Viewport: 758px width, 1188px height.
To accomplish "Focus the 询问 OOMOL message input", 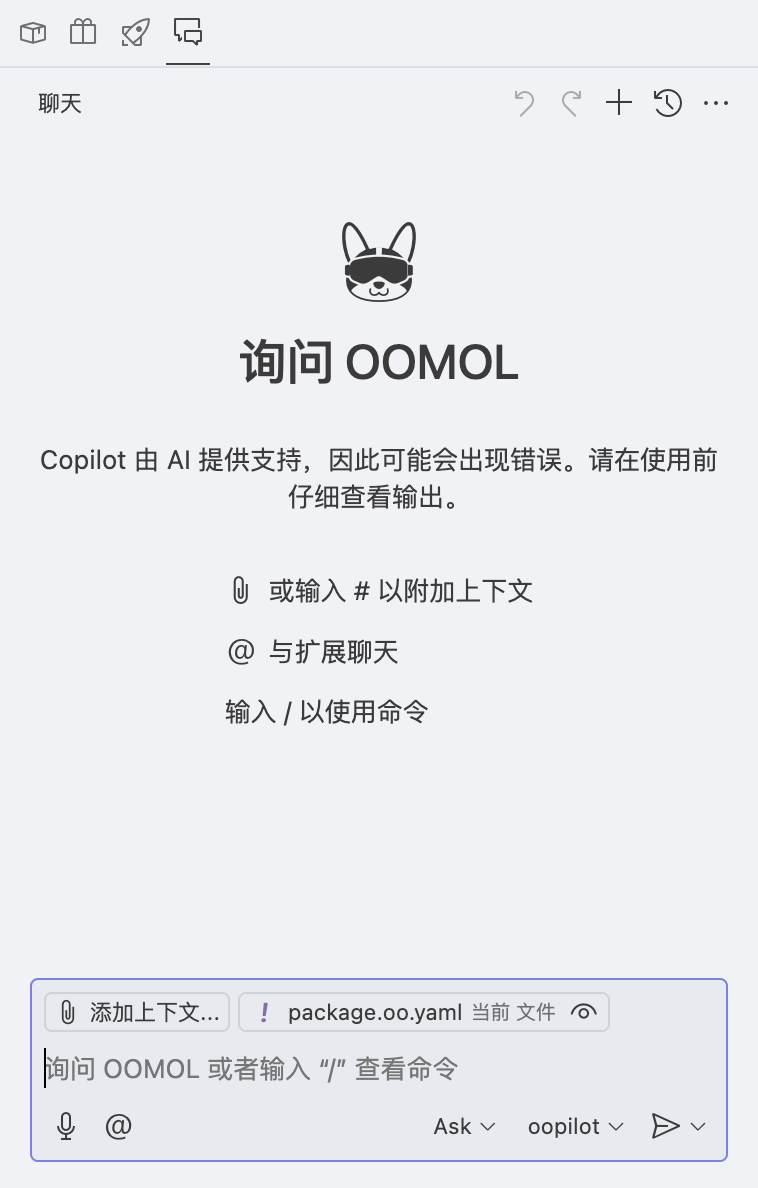I will (380, 1069).
